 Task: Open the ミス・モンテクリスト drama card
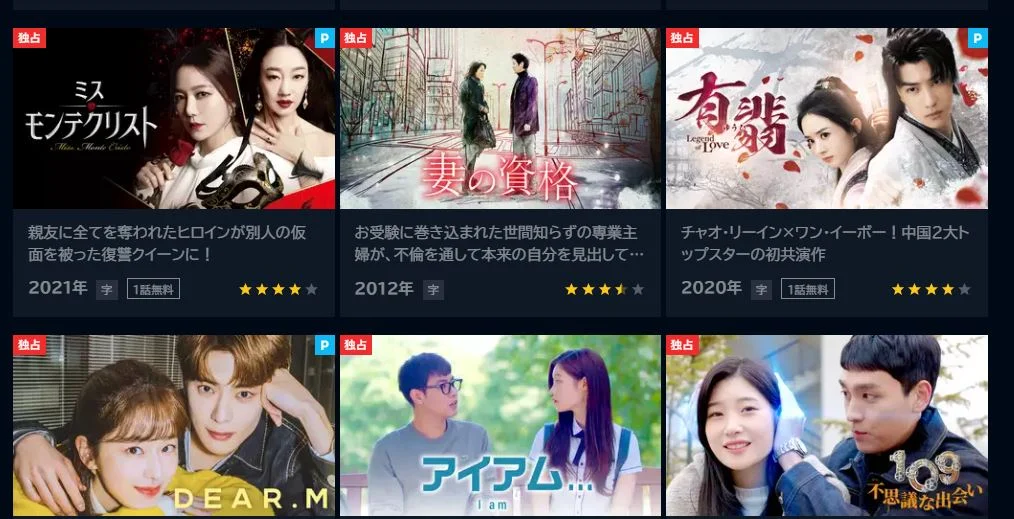[x=174, y=119]
